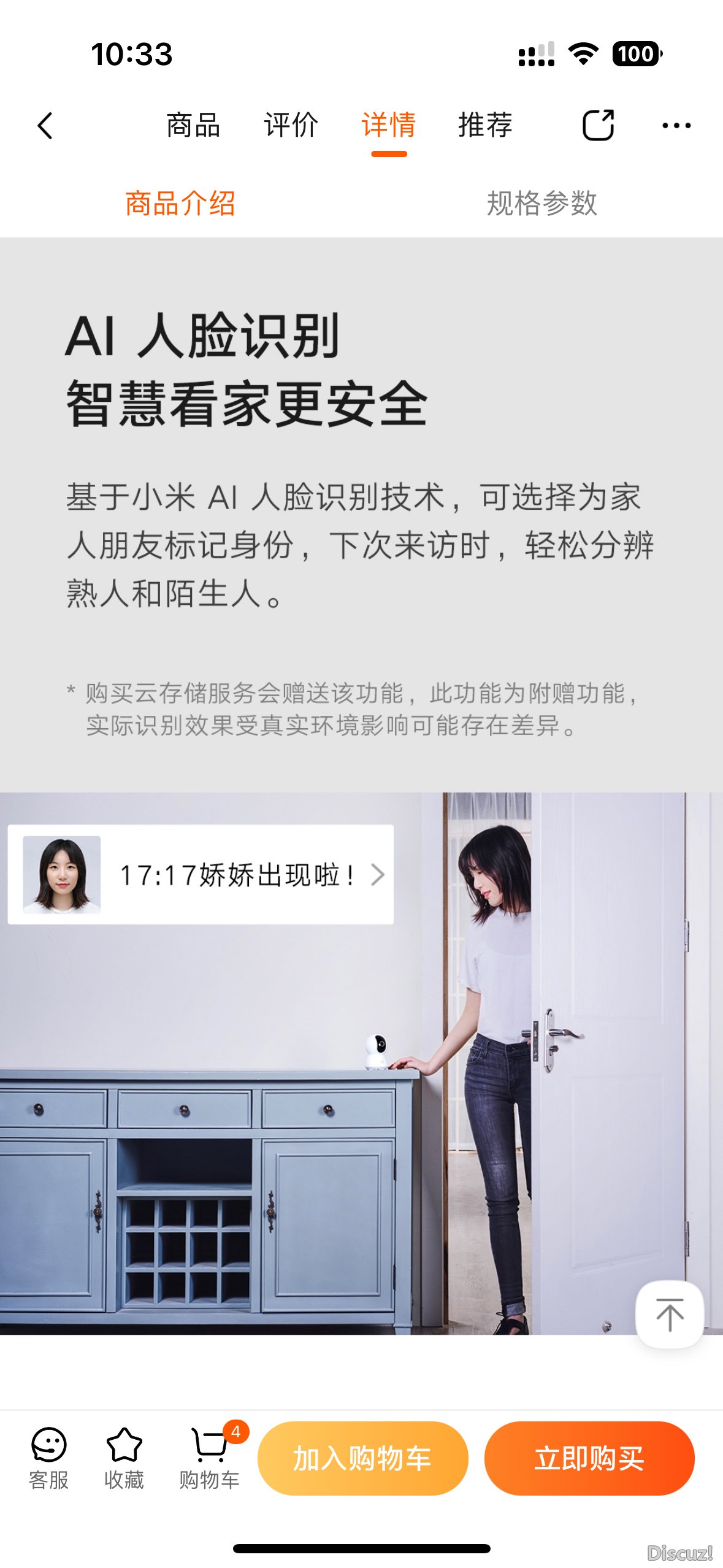Switch to 规格参数 section
The image size is (723, 1568).
point(542,203)
